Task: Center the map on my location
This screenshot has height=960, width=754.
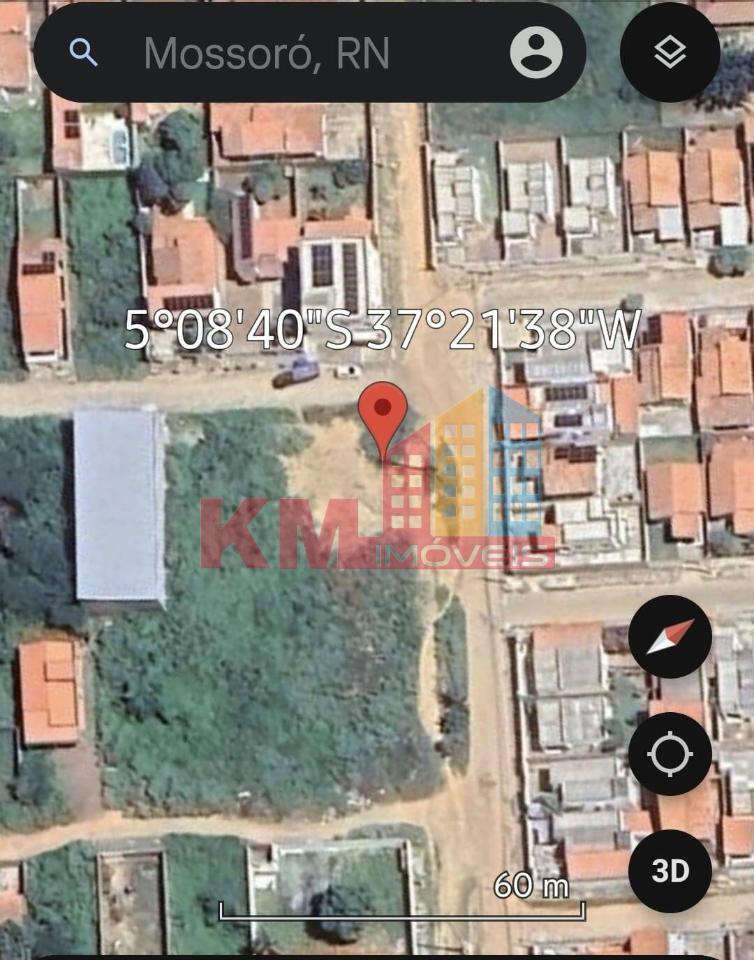Action: coord(670,754)
